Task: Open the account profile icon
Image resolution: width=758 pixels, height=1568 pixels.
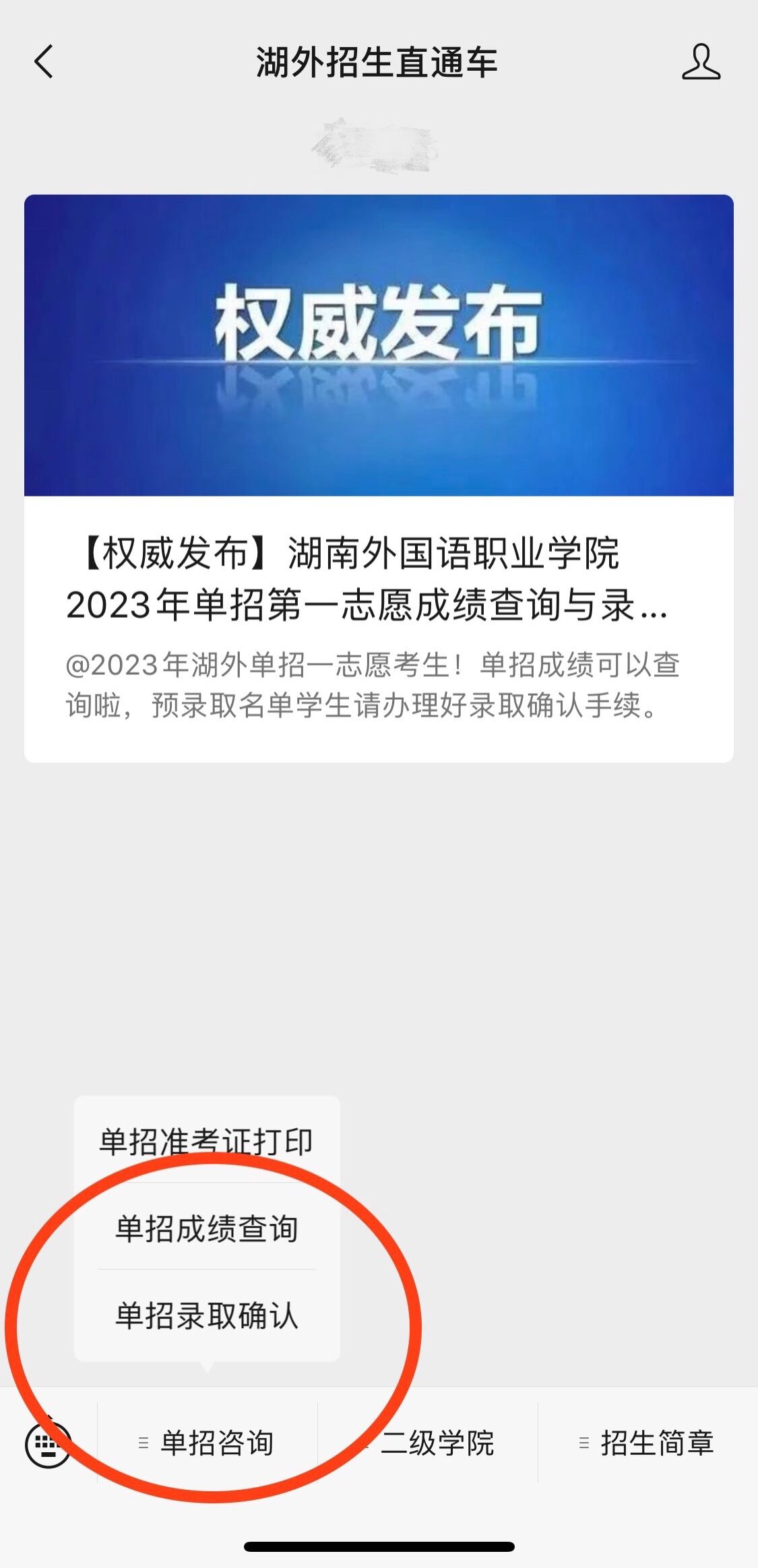Action: 701,62
